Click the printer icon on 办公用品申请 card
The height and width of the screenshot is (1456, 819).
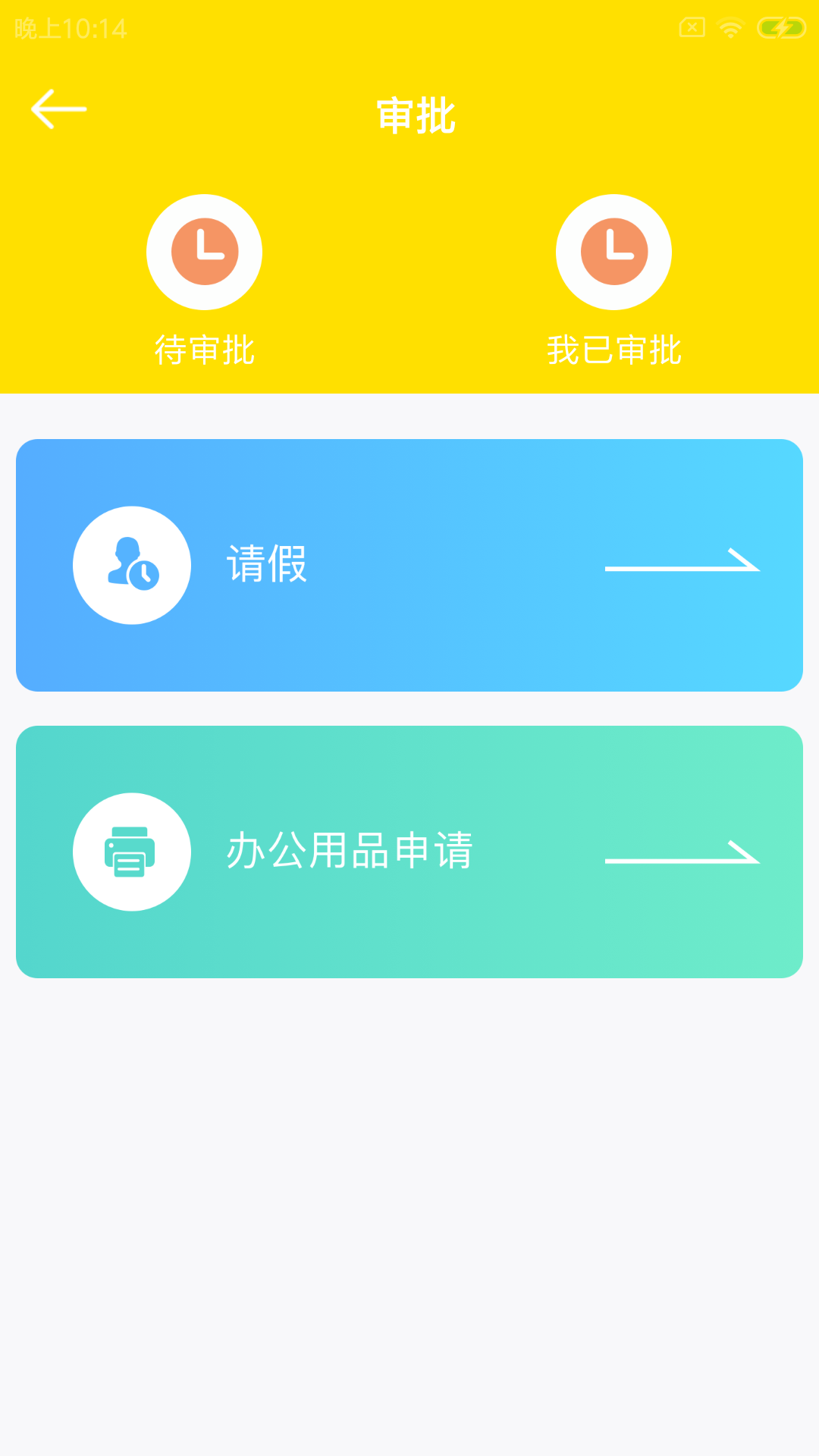point(131,852)
